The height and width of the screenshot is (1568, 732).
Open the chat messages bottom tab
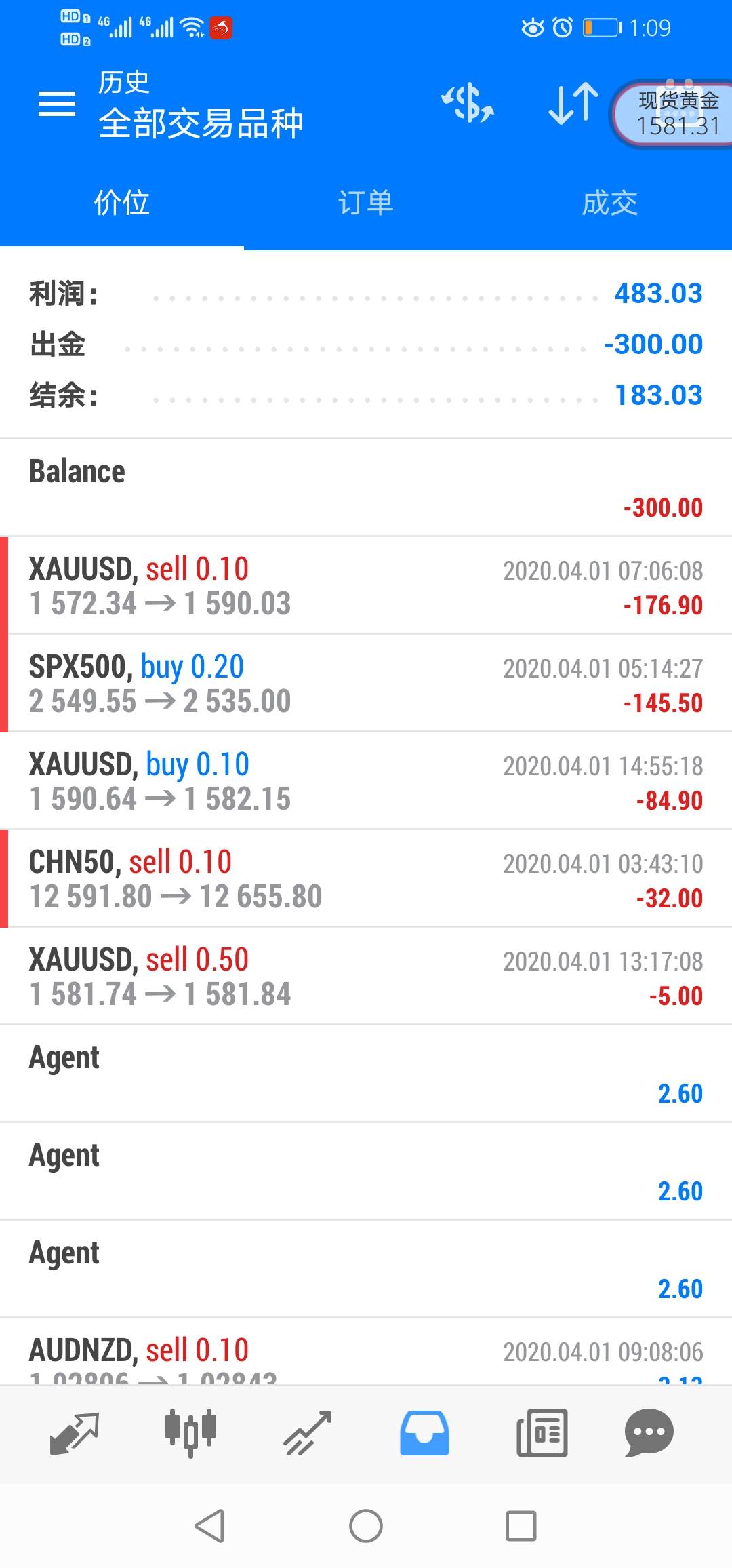click(649, 1433)
